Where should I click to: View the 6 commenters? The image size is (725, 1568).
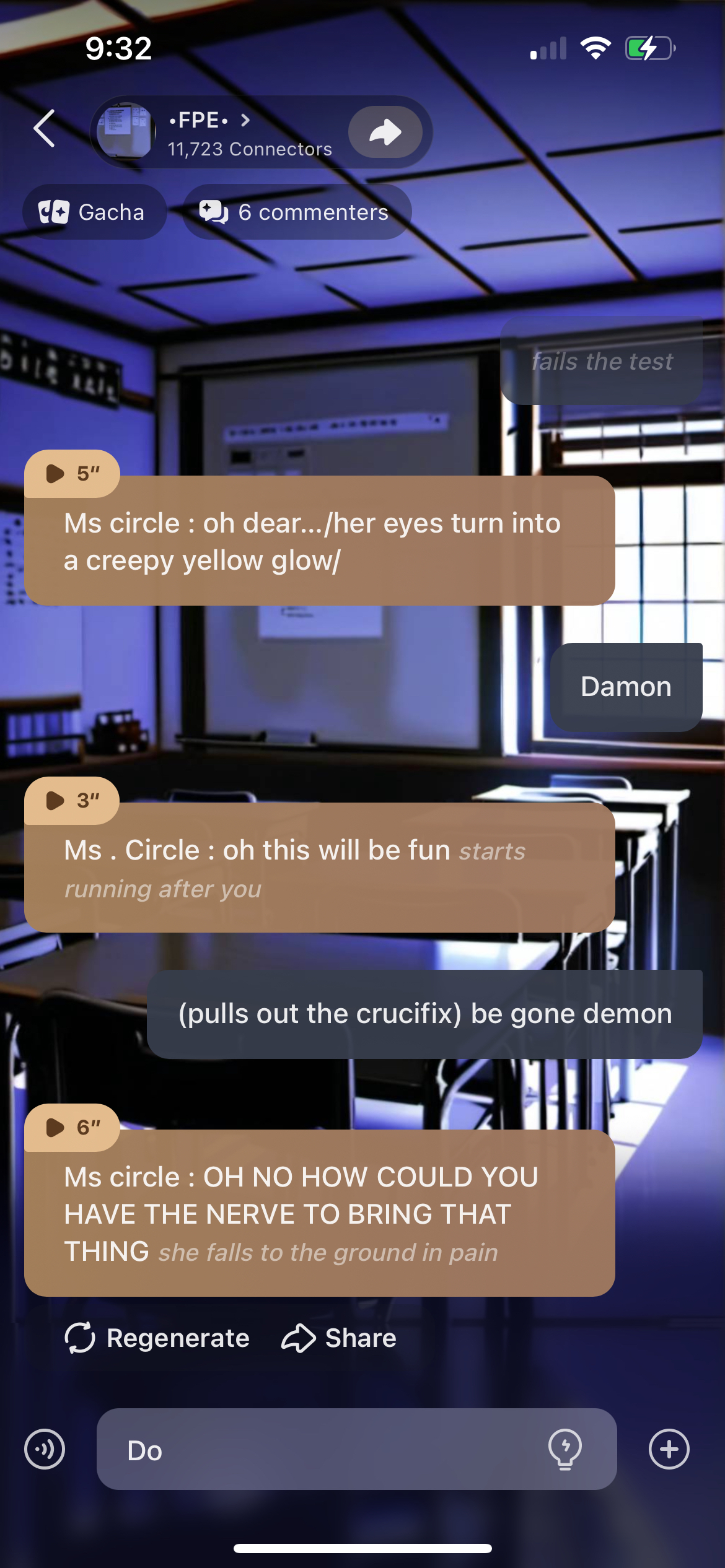click(296, 212)
